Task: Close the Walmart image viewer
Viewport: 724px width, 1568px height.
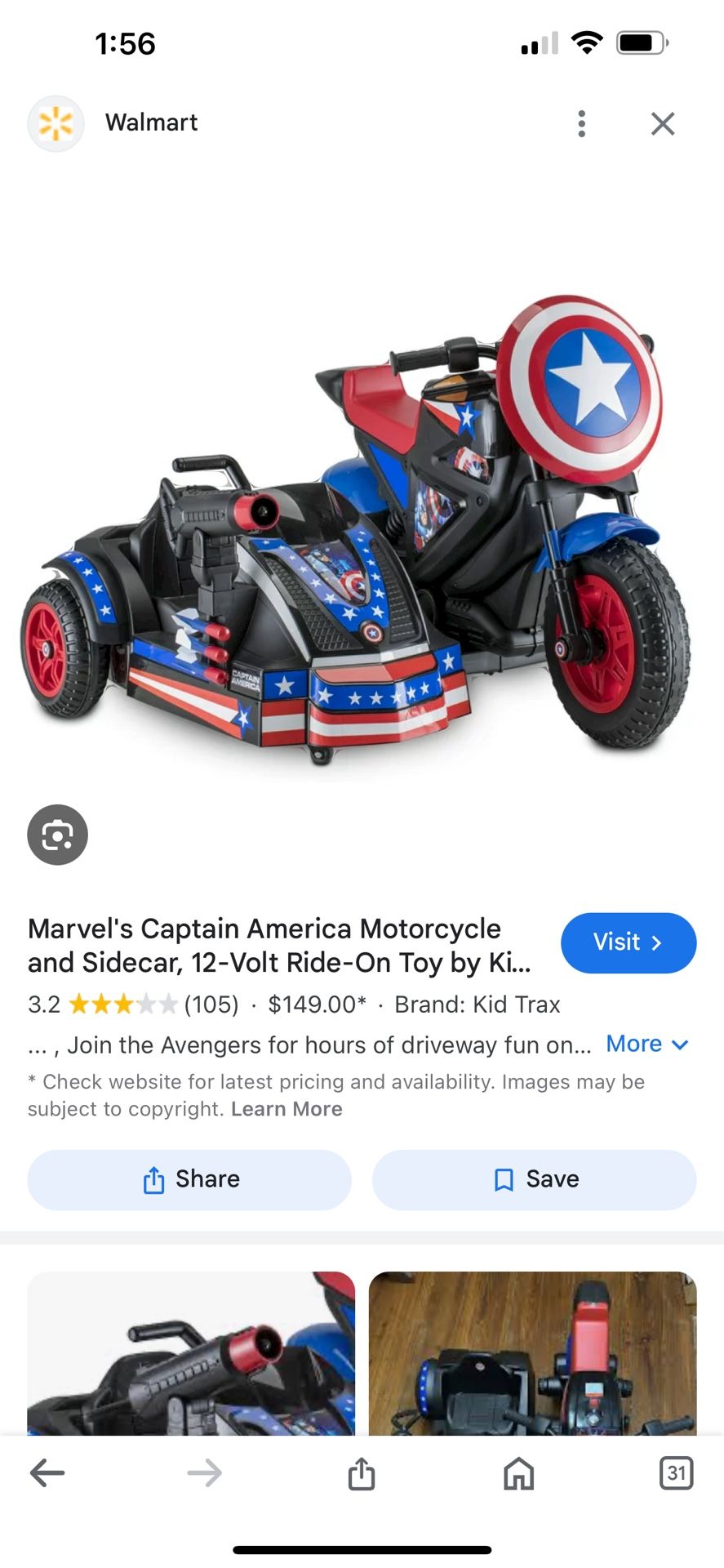Action: (663, 123)
